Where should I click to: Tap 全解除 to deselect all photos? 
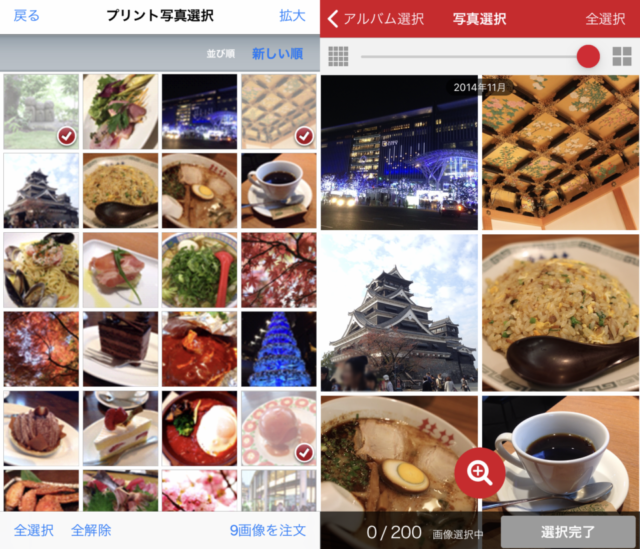pos(91,530)
